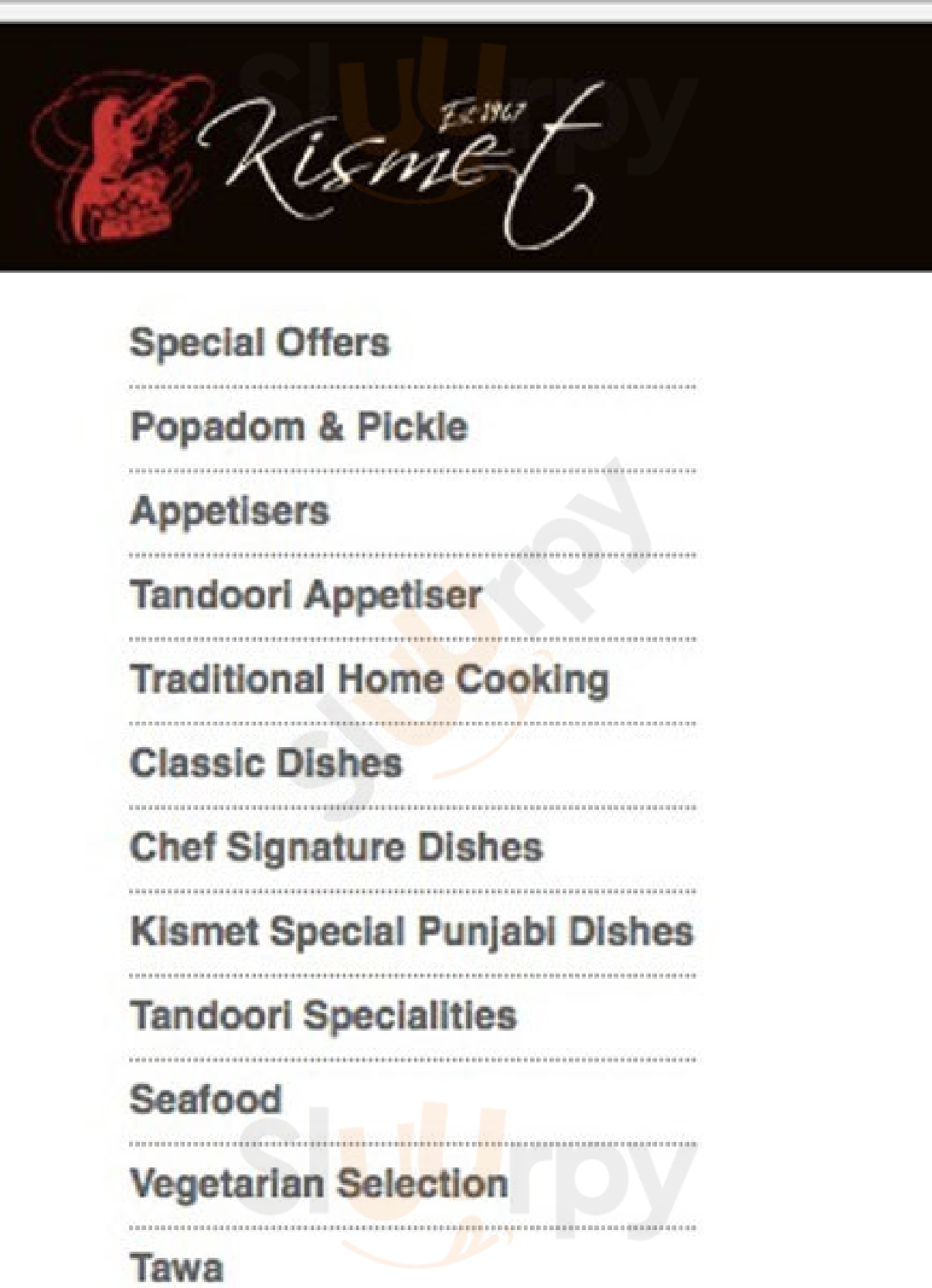
Task: Select the Seafood category
Action: [206, 1099]
